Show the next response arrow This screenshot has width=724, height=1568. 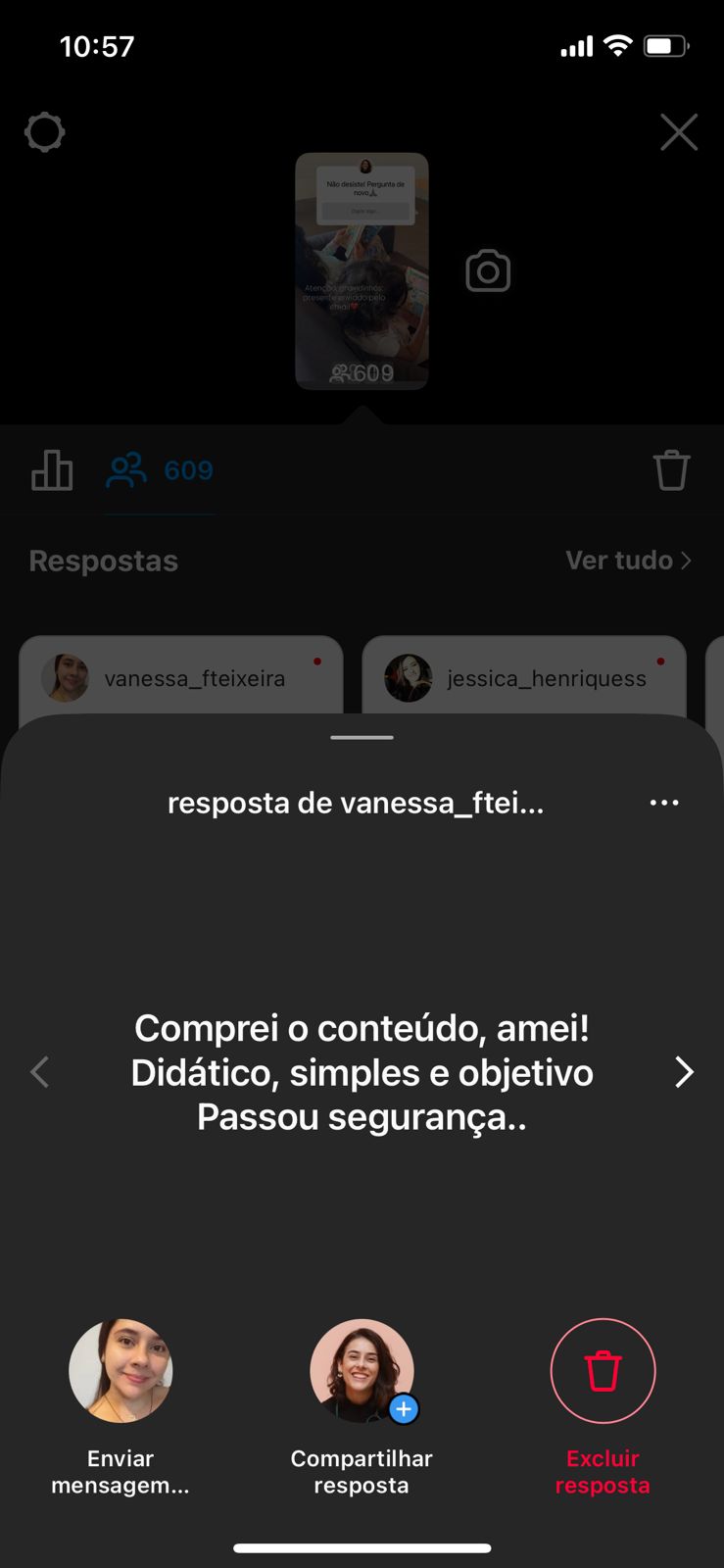click(x=684, y=1072)
